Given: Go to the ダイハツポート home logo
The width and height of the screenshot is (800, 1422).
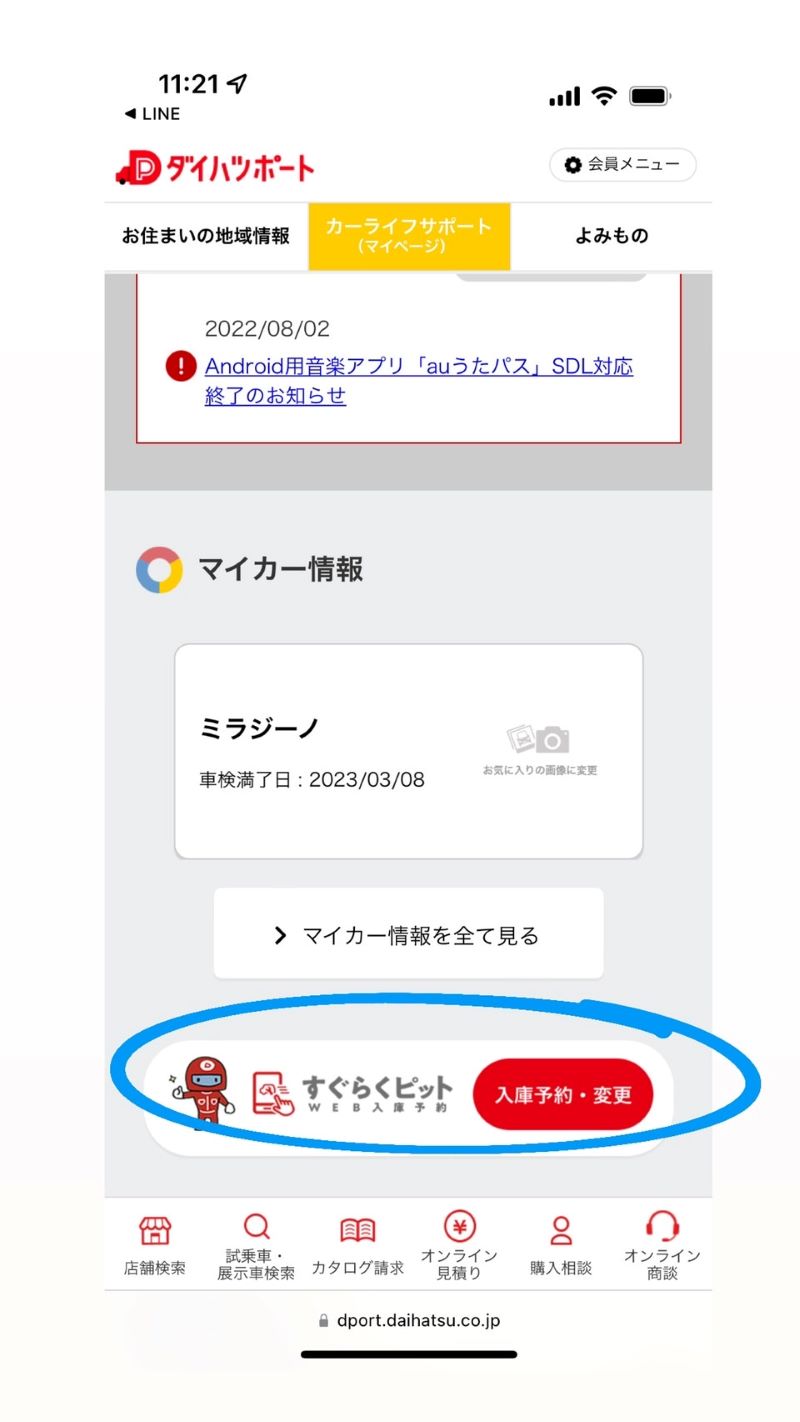Looking at the screenshot, I should 215,168.
